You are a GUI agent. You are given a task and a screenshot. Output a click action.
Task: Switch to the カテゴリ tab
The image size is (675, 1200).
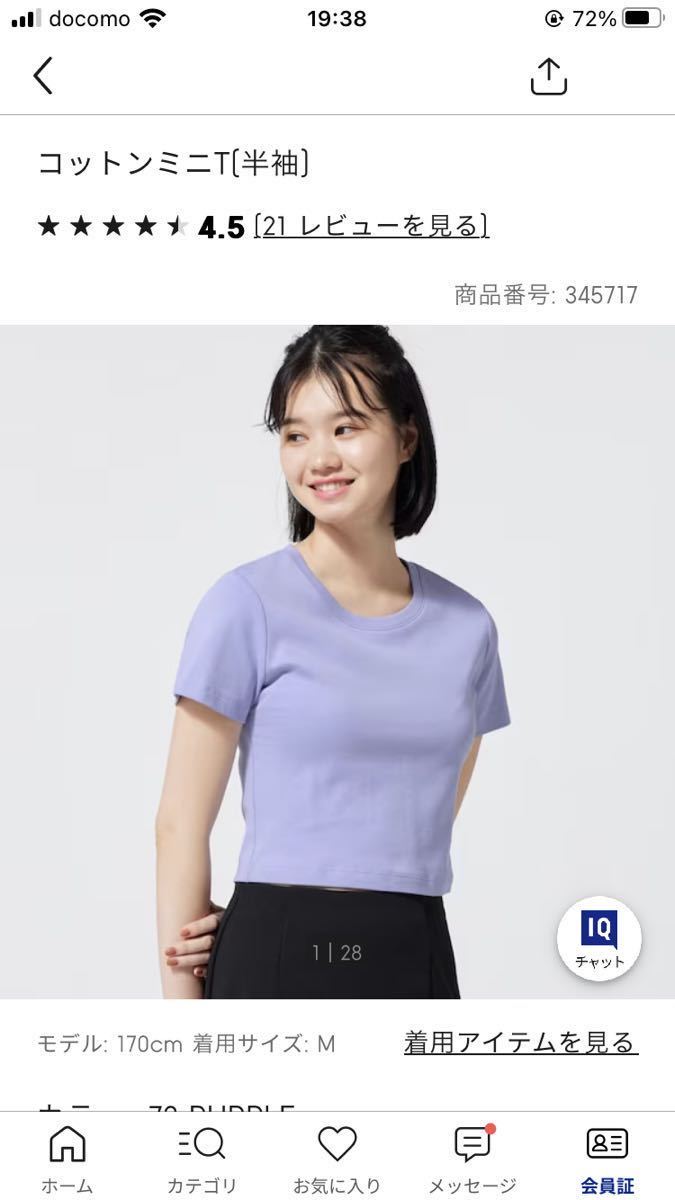202,1158
